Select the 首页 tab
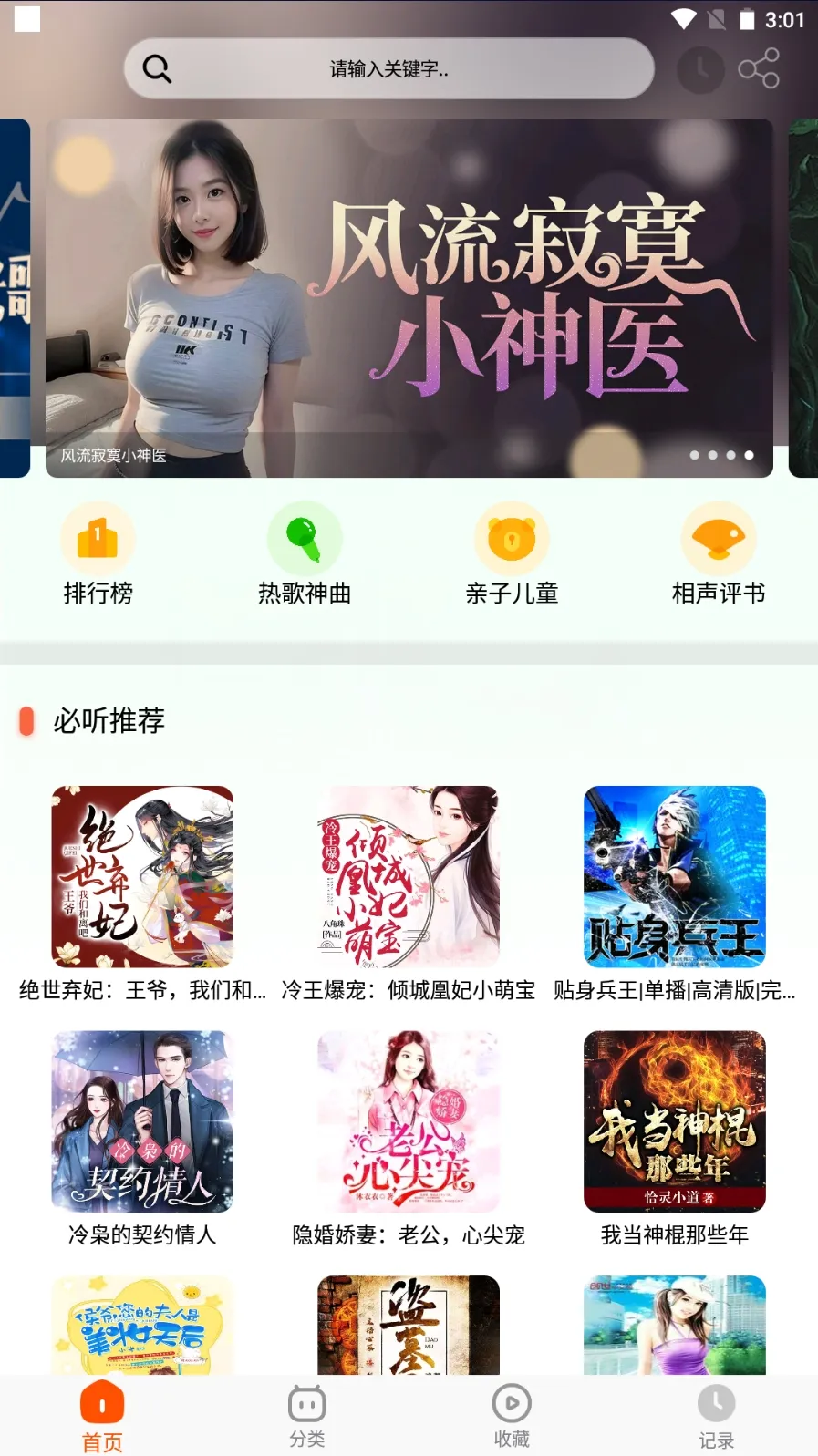The height and width of the screenshot is (1456, 818). pos(102,1416)
